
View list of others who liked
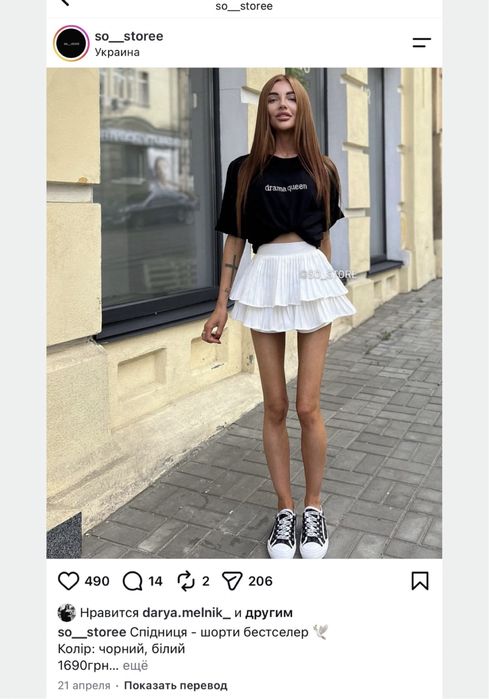(269, 613)
